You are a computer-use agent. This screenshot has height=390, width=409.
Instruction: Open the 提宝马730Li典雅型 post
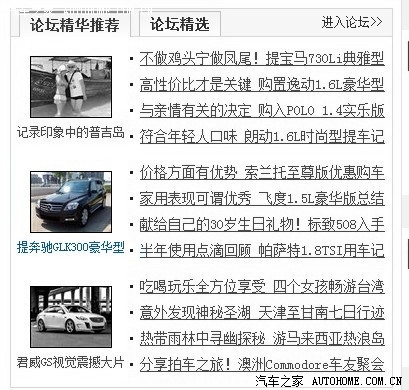(262, 59)
